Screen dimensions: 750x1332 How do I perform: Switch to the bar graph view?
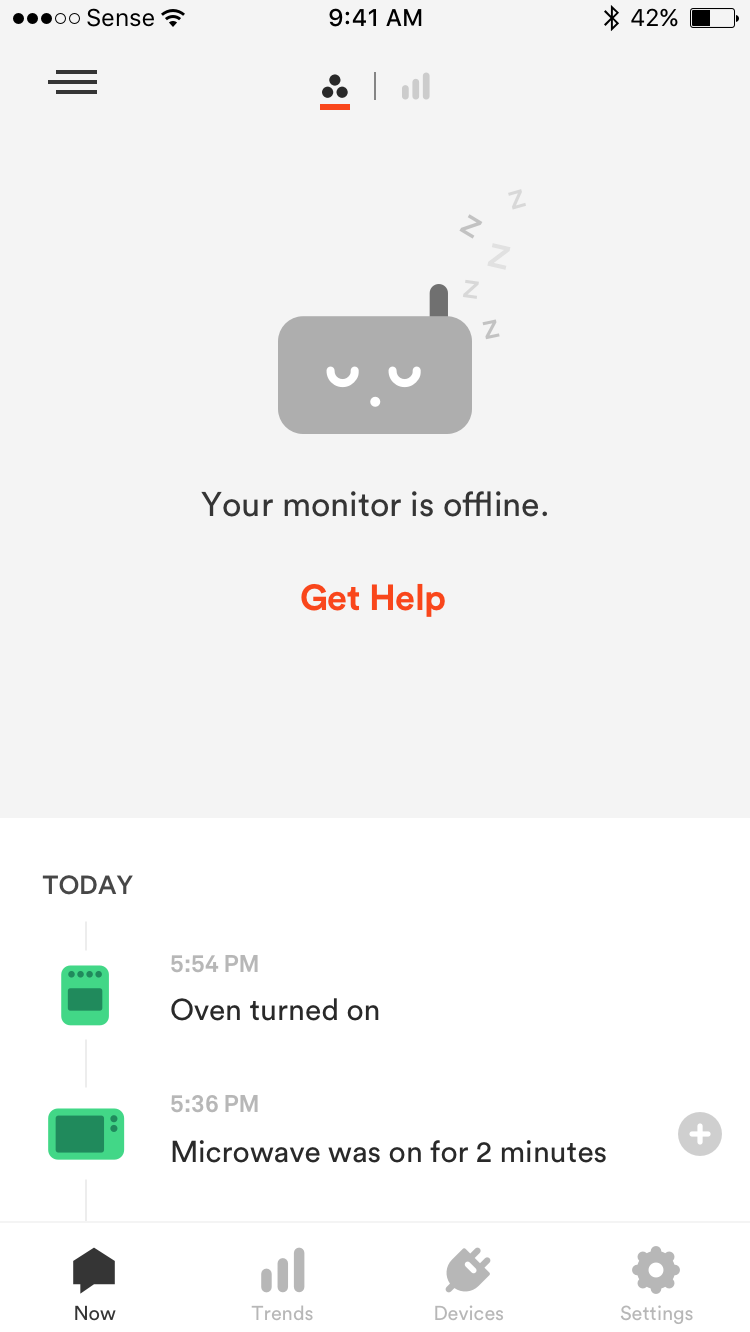(x=416, y=87)
